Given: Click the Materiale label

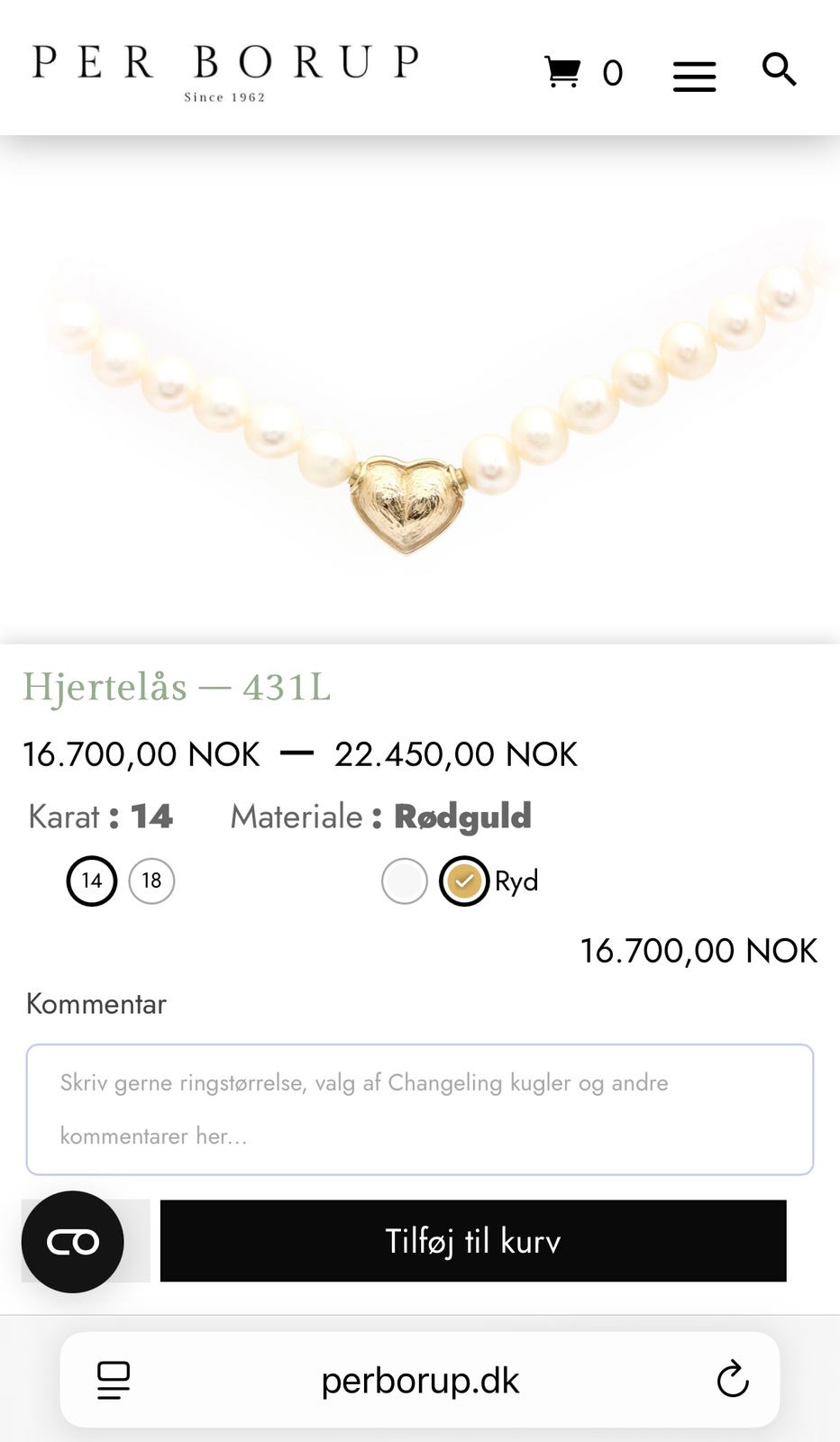Looking at the screenshot, I should [x=299, y=817].
